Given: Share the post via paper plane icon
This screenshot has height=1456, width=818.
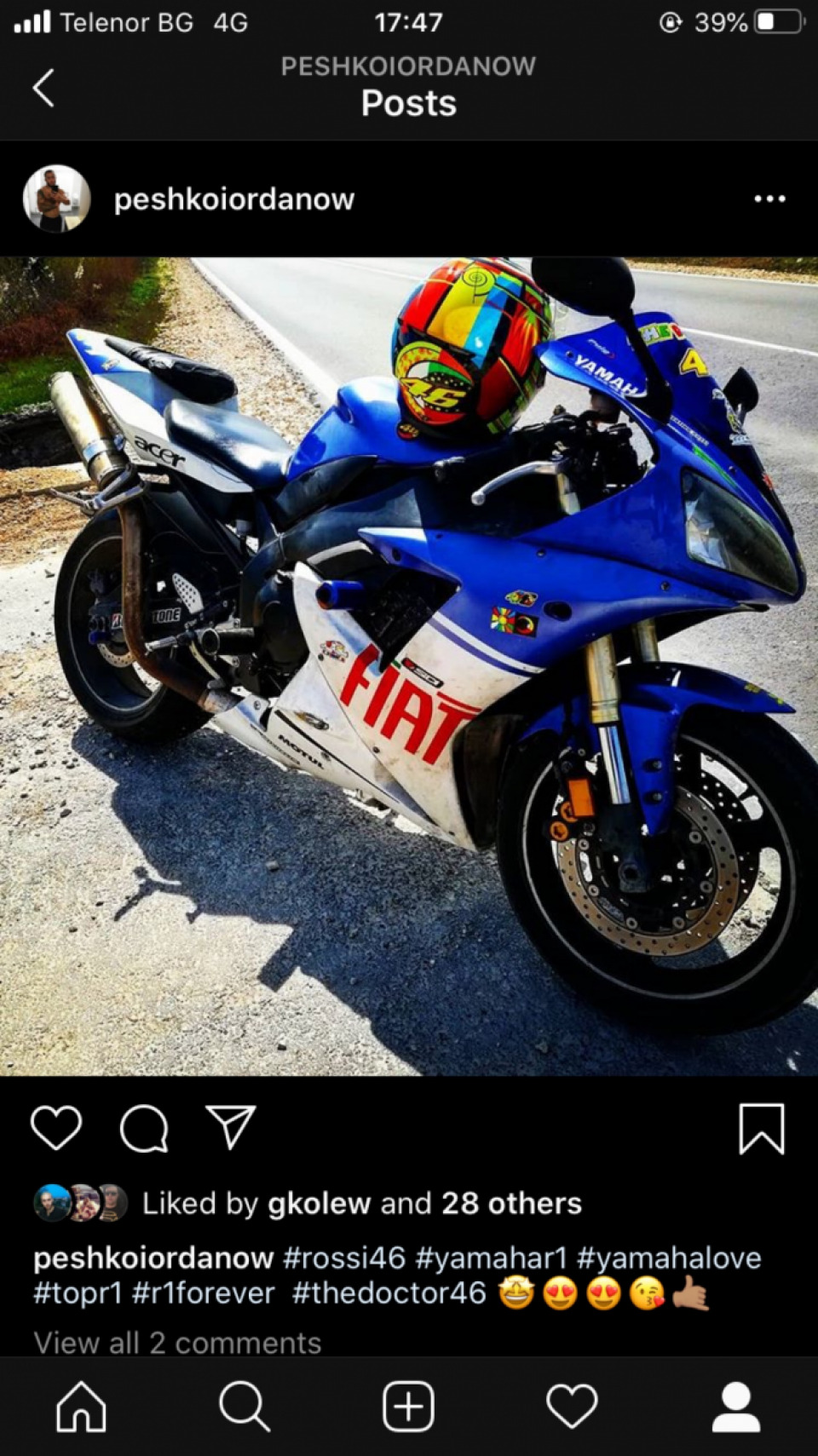Looking at the screenshot, I should click(x=231, y=1128).
